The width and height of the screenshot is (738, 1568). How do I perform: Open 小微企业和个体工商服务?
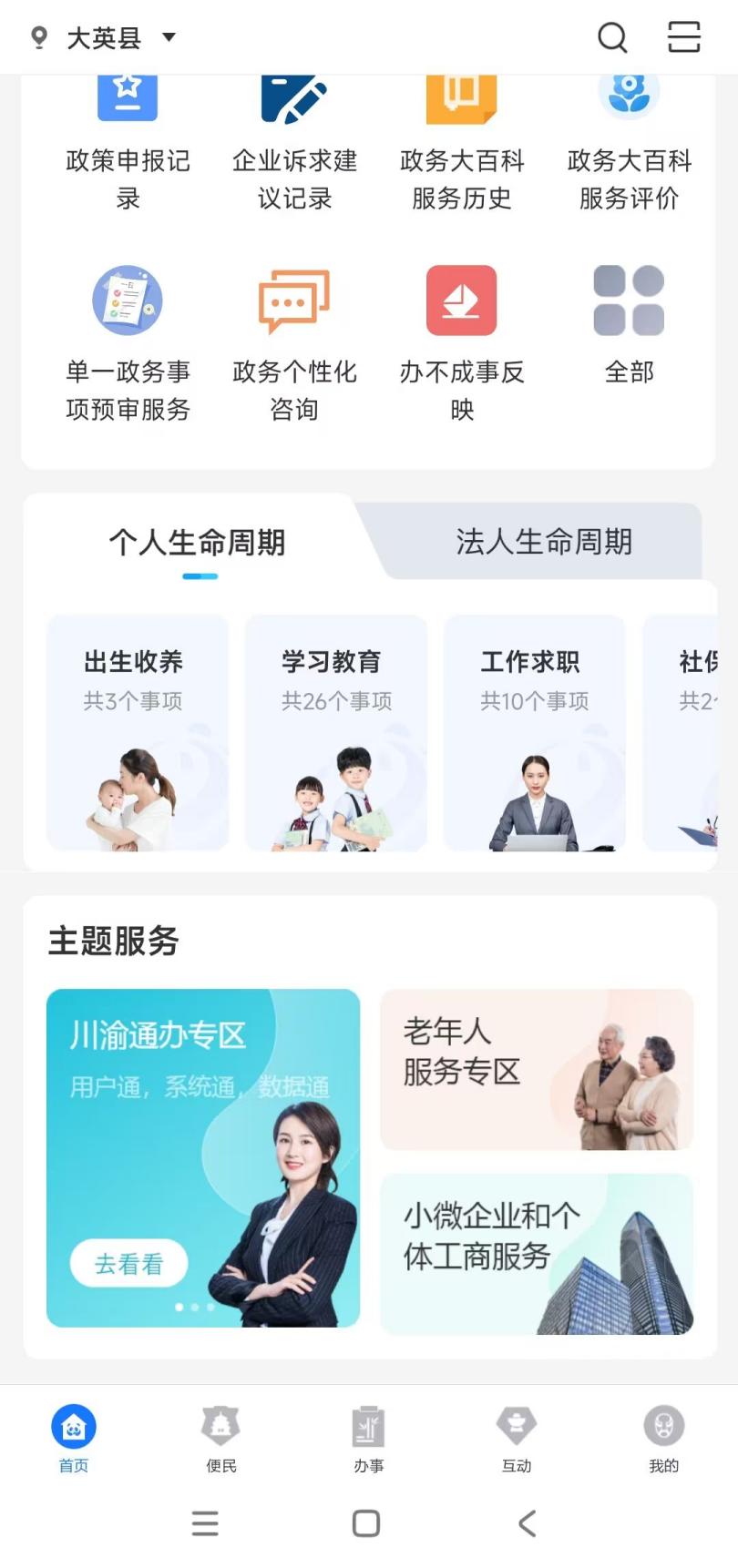click(x=537, y=1254)
